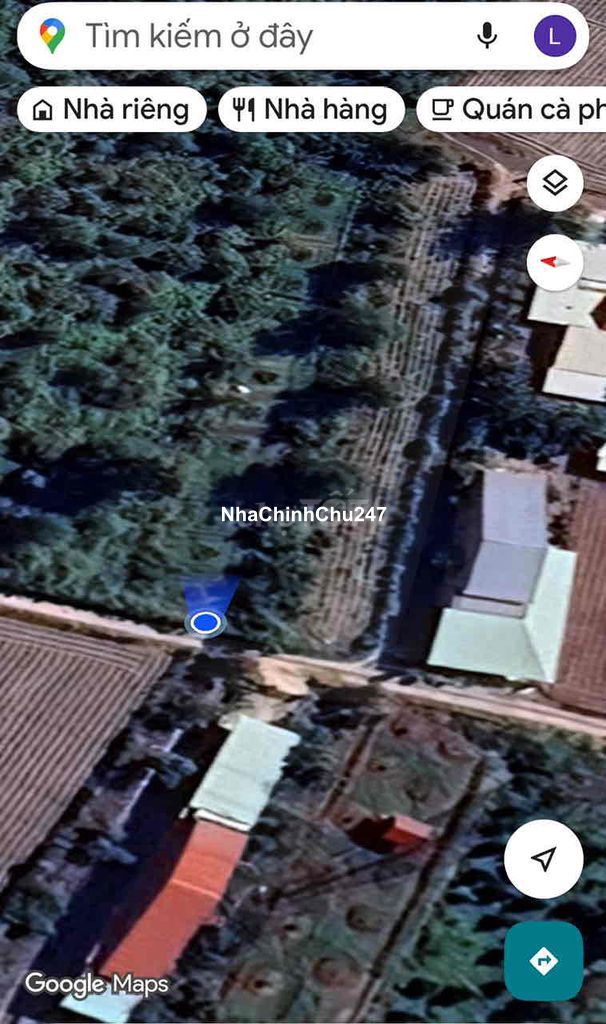The height and width of the screenshot is (1024, 606).
Task: Center map on my location
Action: click(x=543, y=859)
